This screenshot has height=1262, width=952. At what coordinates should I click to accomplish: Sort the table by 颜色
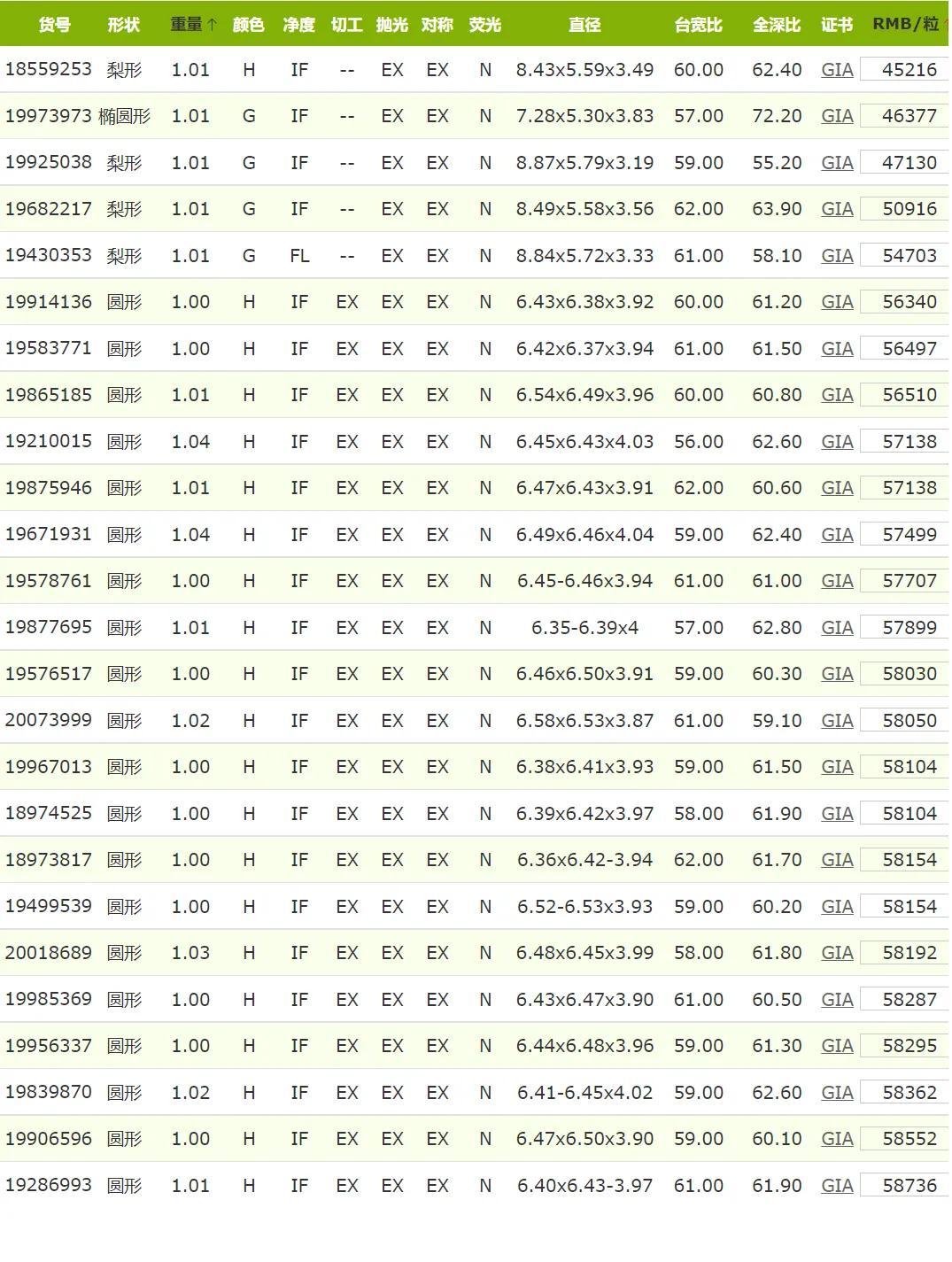248,25
